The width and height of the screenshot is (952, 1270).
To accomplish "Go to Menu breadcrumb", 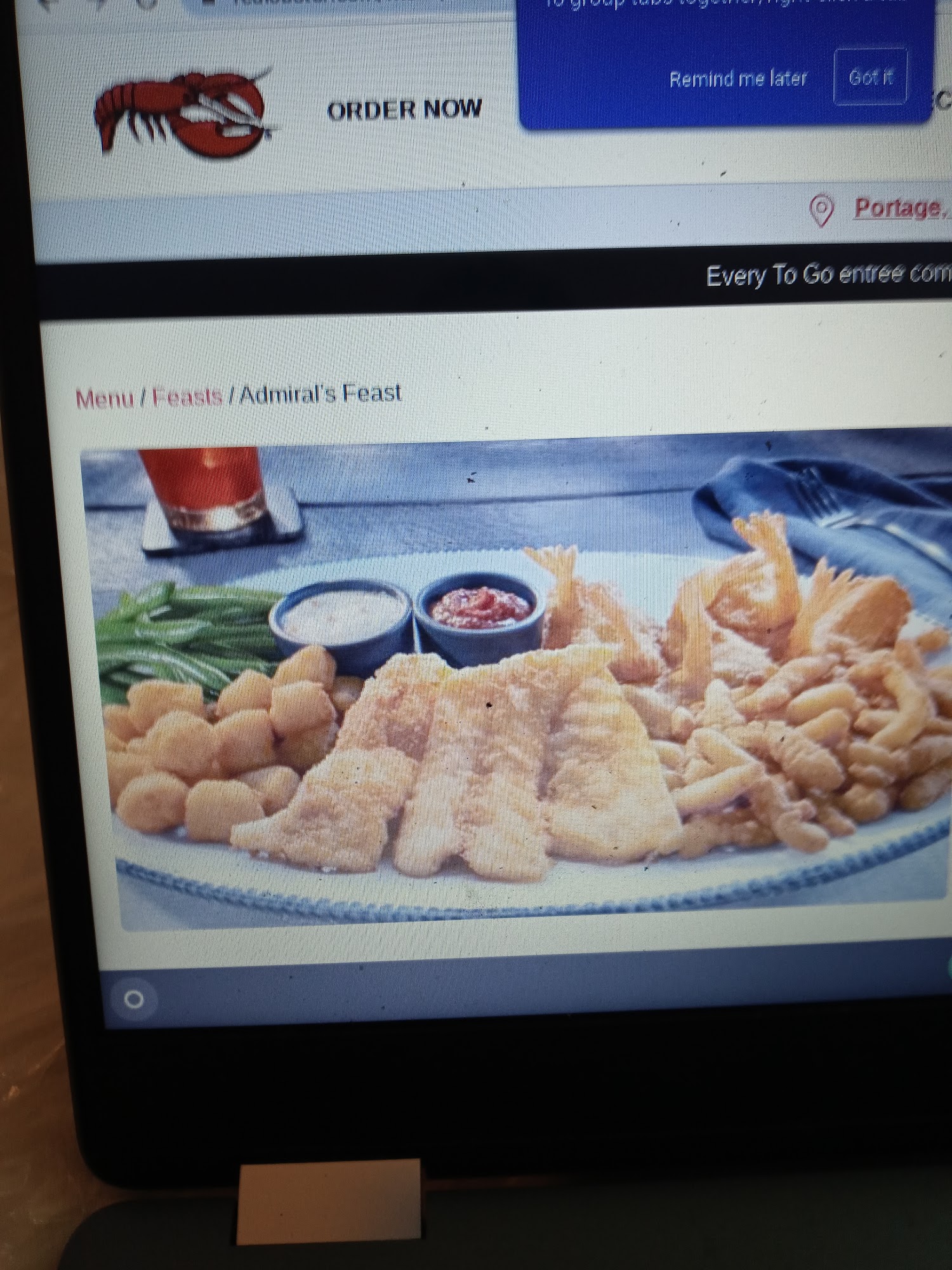I will [x=105, y=399].
